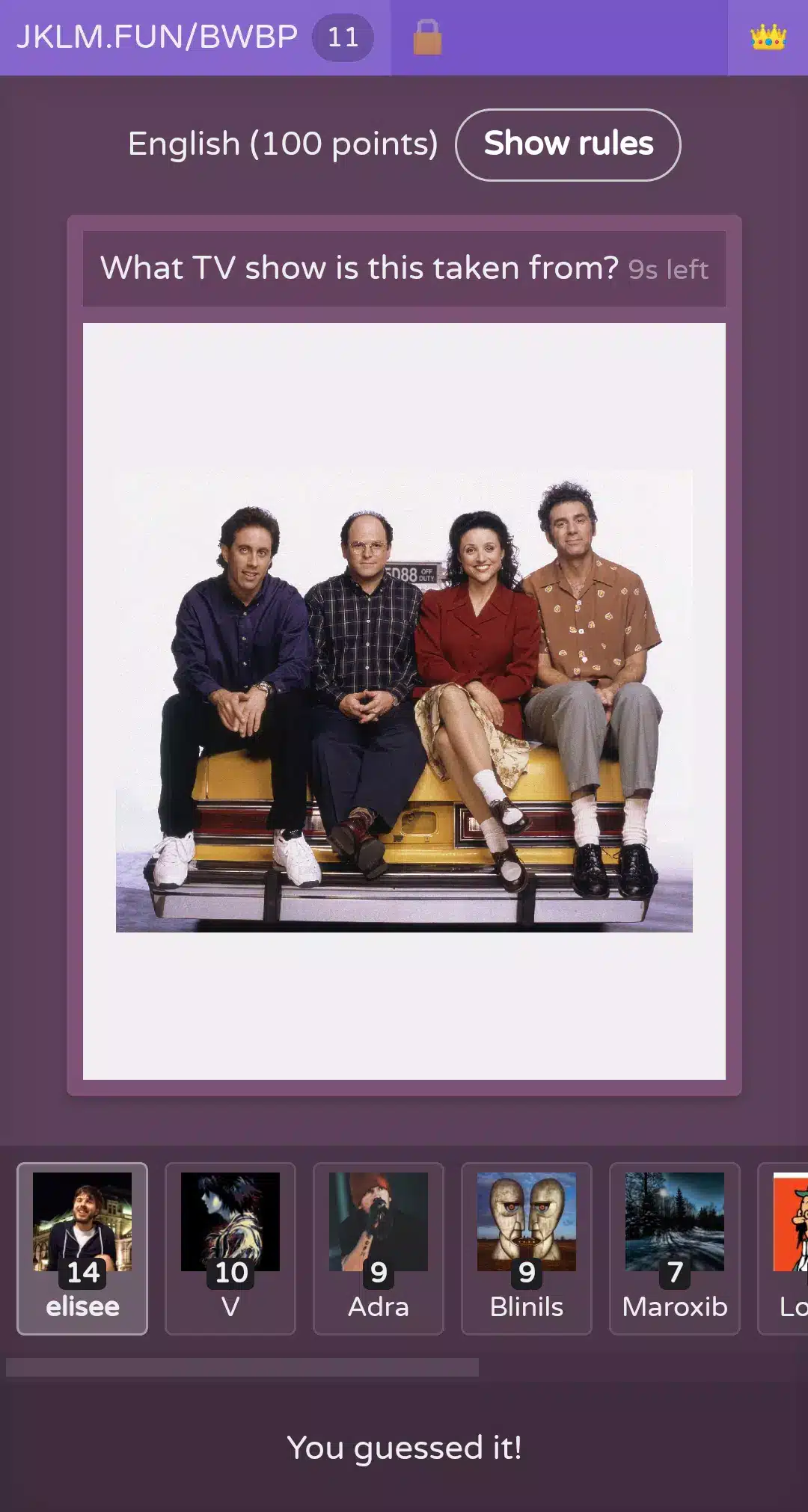Select player elisee's card
This screenshot has height=1512, width=808.
82,1248
